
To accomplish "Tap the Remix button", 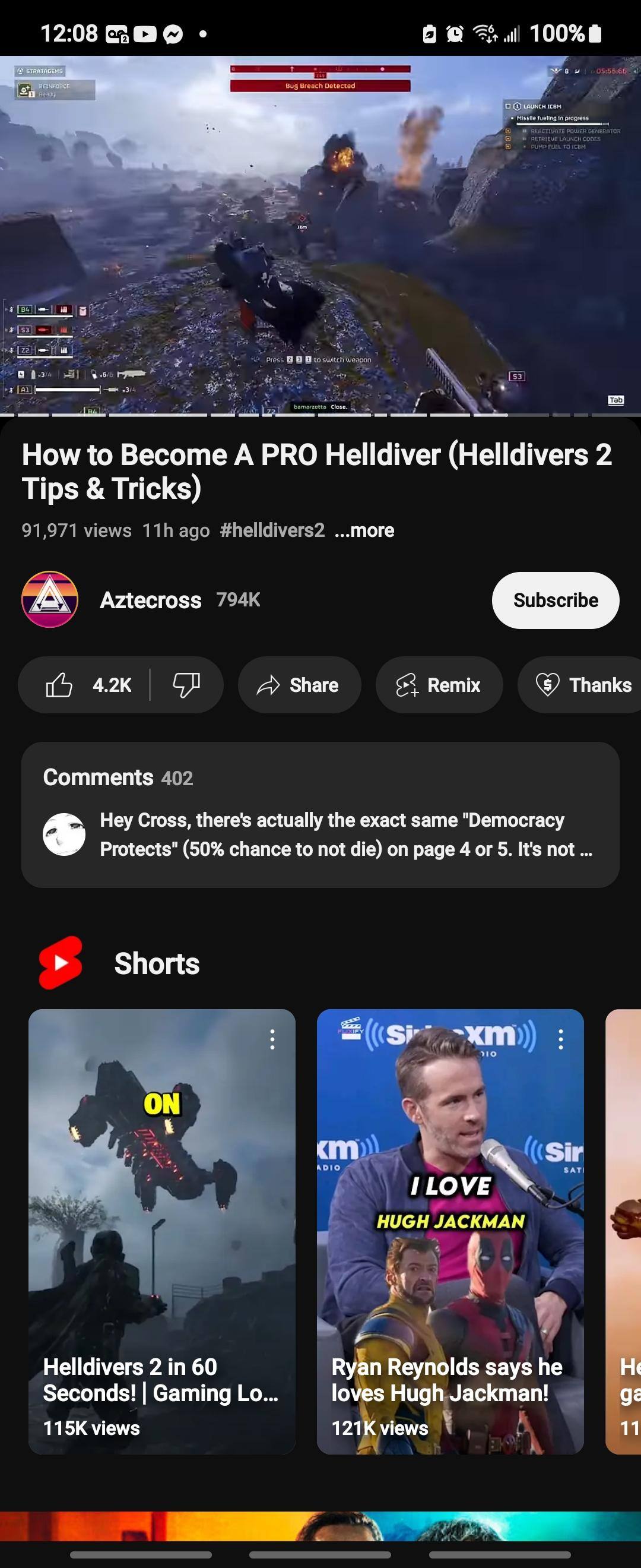I will [x=439, y=685].
